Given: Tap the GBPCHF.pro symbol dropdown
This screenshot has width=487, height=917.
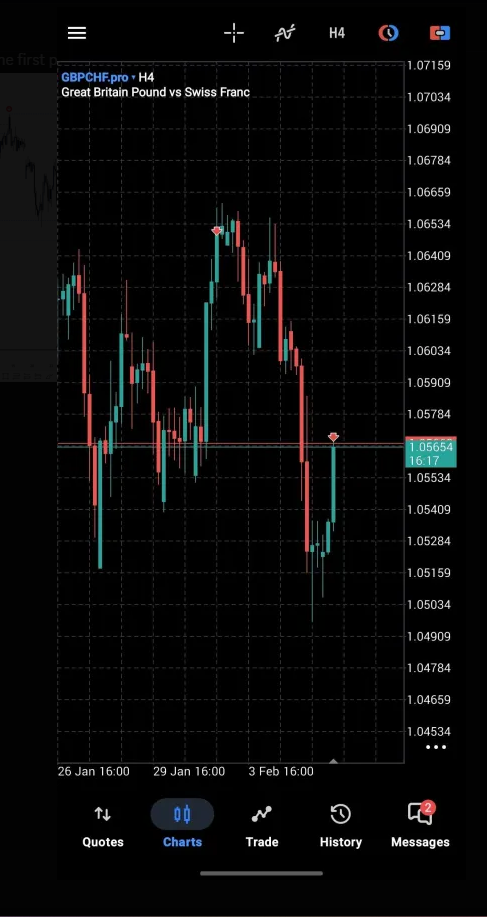Looking at the screenshot, I should pos(98,77).
